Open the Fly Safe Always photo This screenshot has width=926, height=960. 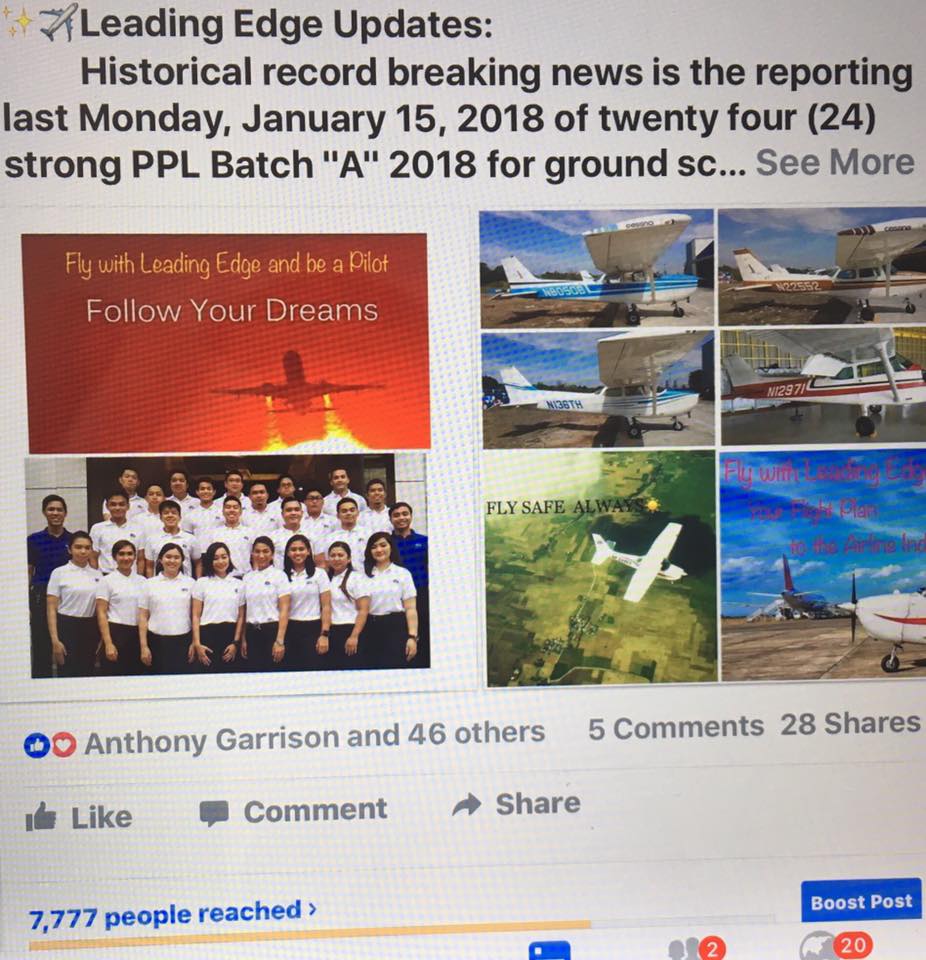coord(601,568)
